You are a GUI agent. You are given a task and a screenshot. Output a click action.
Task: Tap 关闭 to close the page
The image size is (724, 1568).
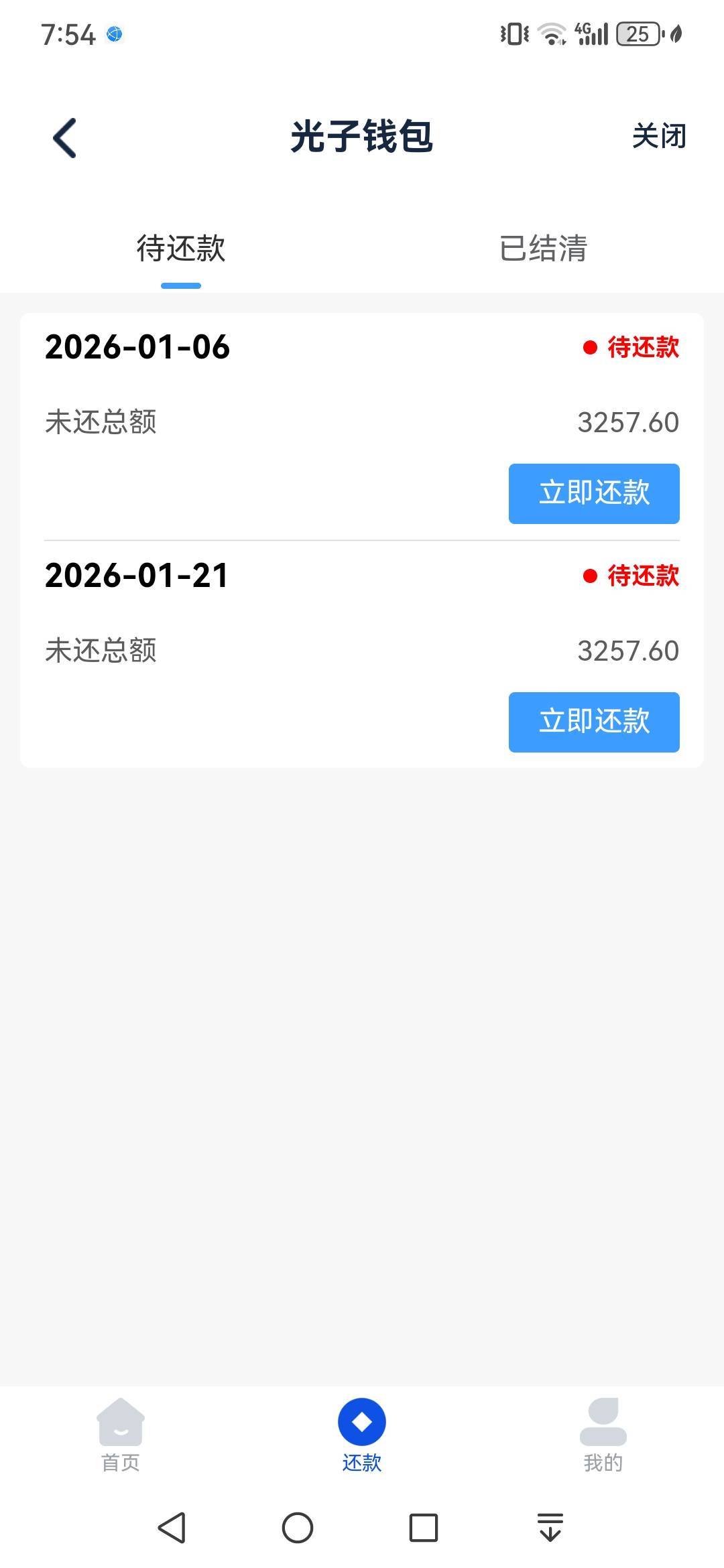(x=659, y=137)
